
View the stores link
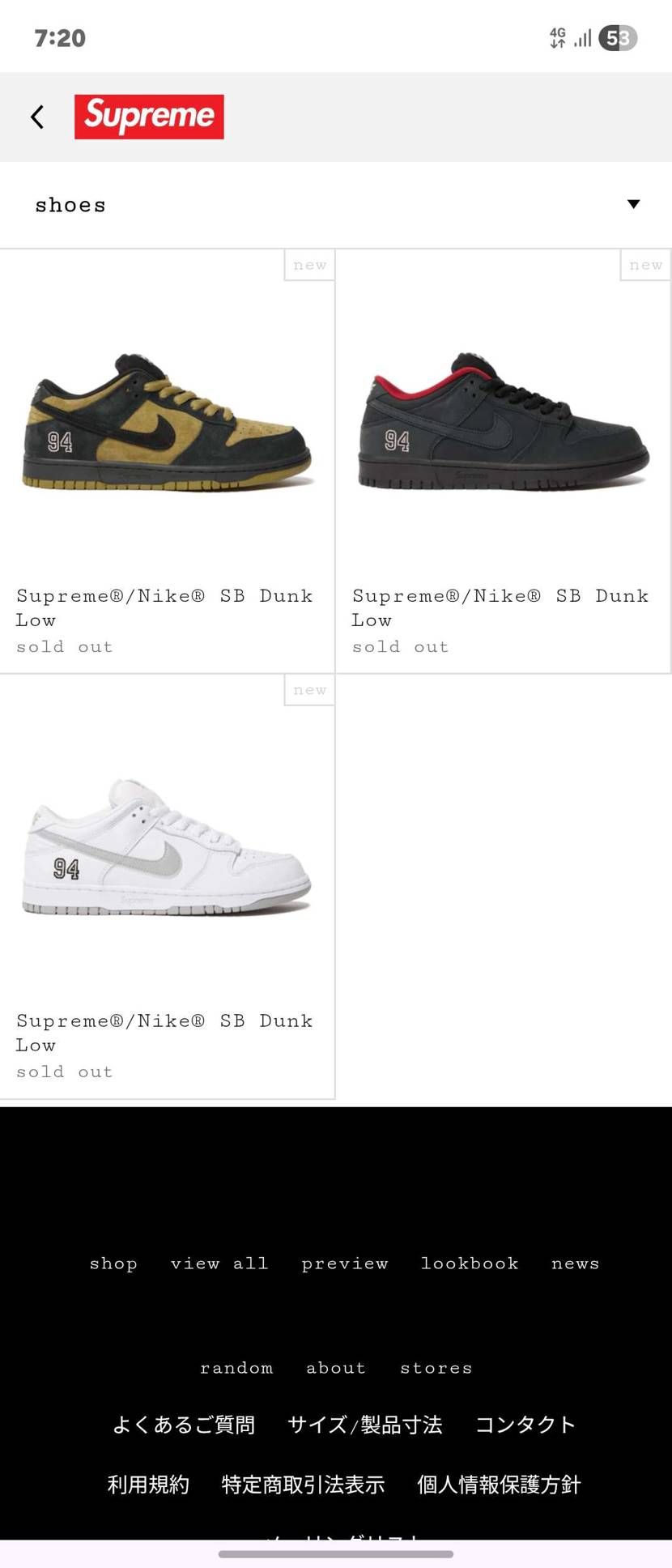point(436,1368)
